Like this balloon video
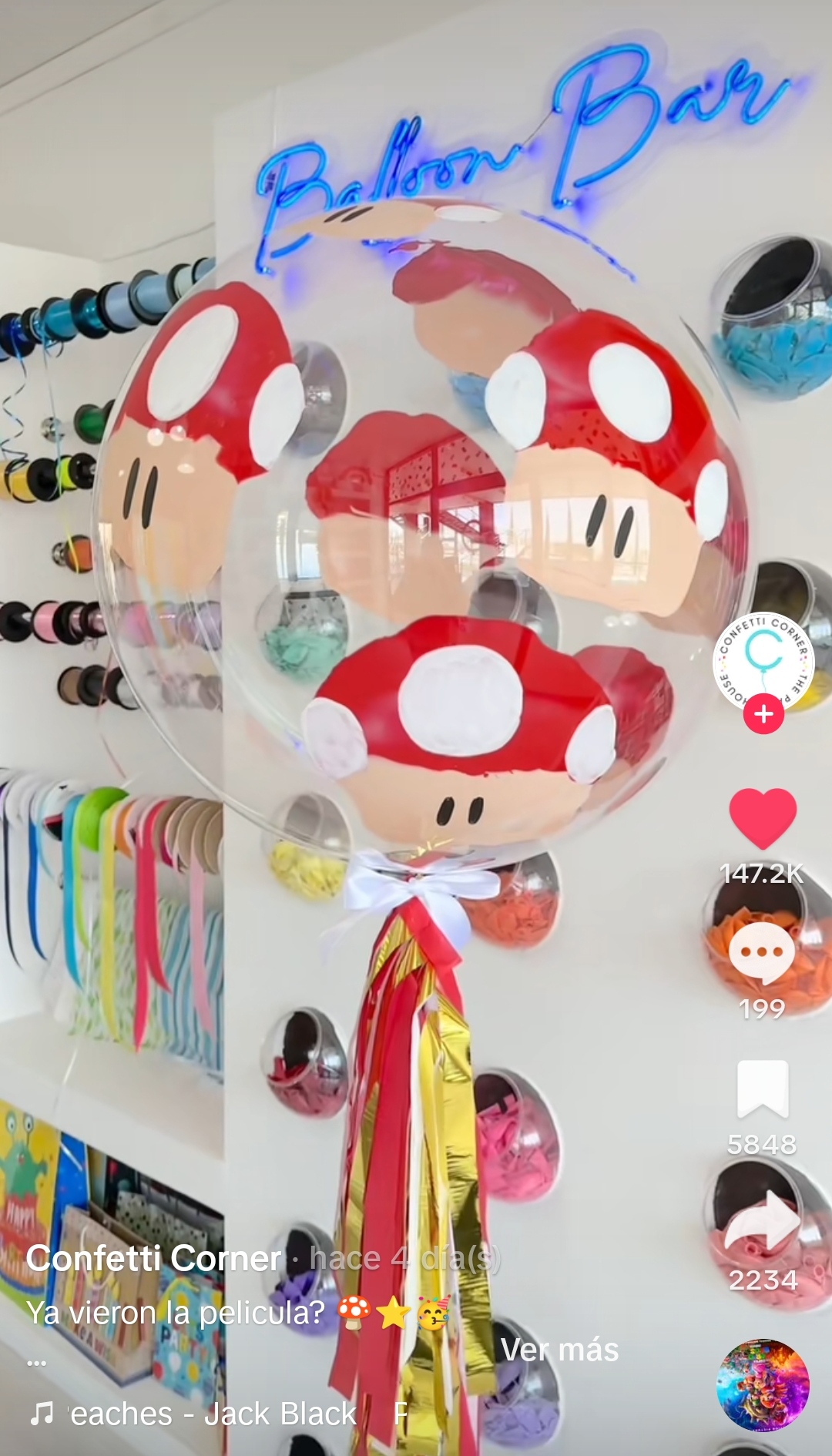The height and width of the screenshot is (1456, 832). pyautogui.click(x=763, y=818)
